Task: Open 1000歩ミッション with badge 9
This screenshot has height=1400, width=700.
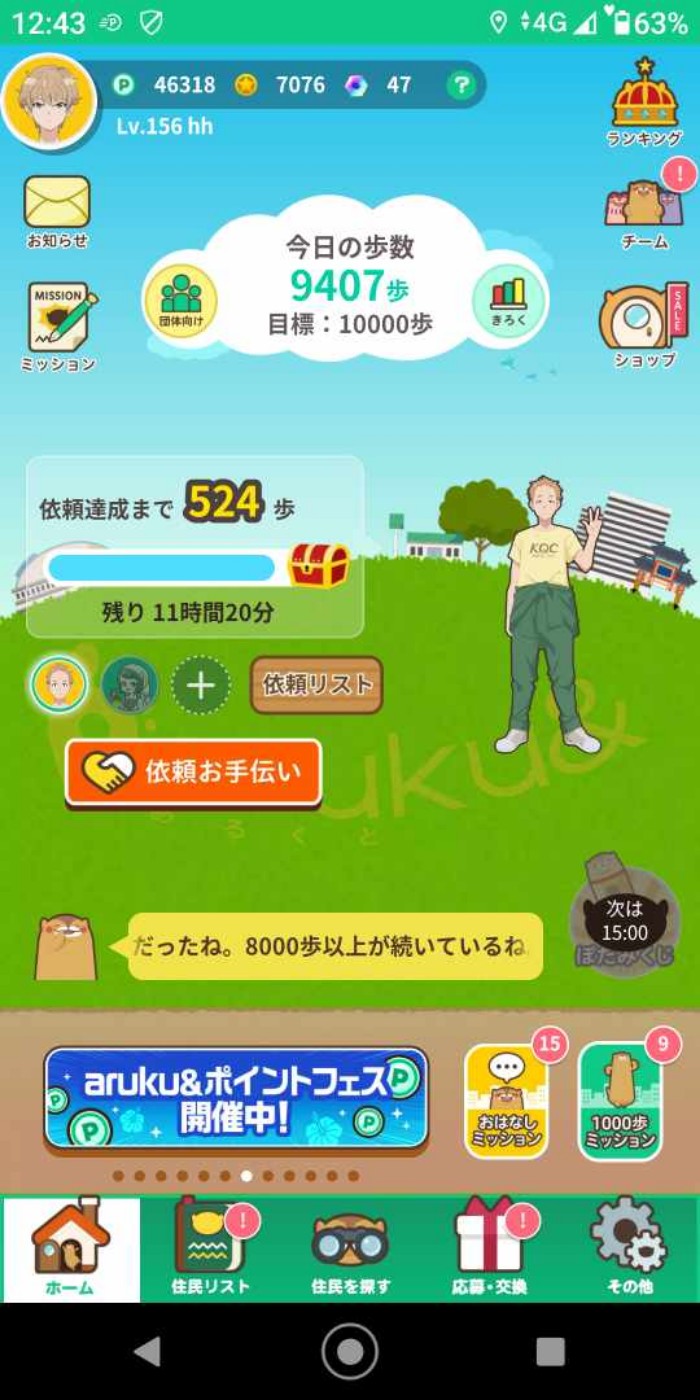Action: point(620,1102)
